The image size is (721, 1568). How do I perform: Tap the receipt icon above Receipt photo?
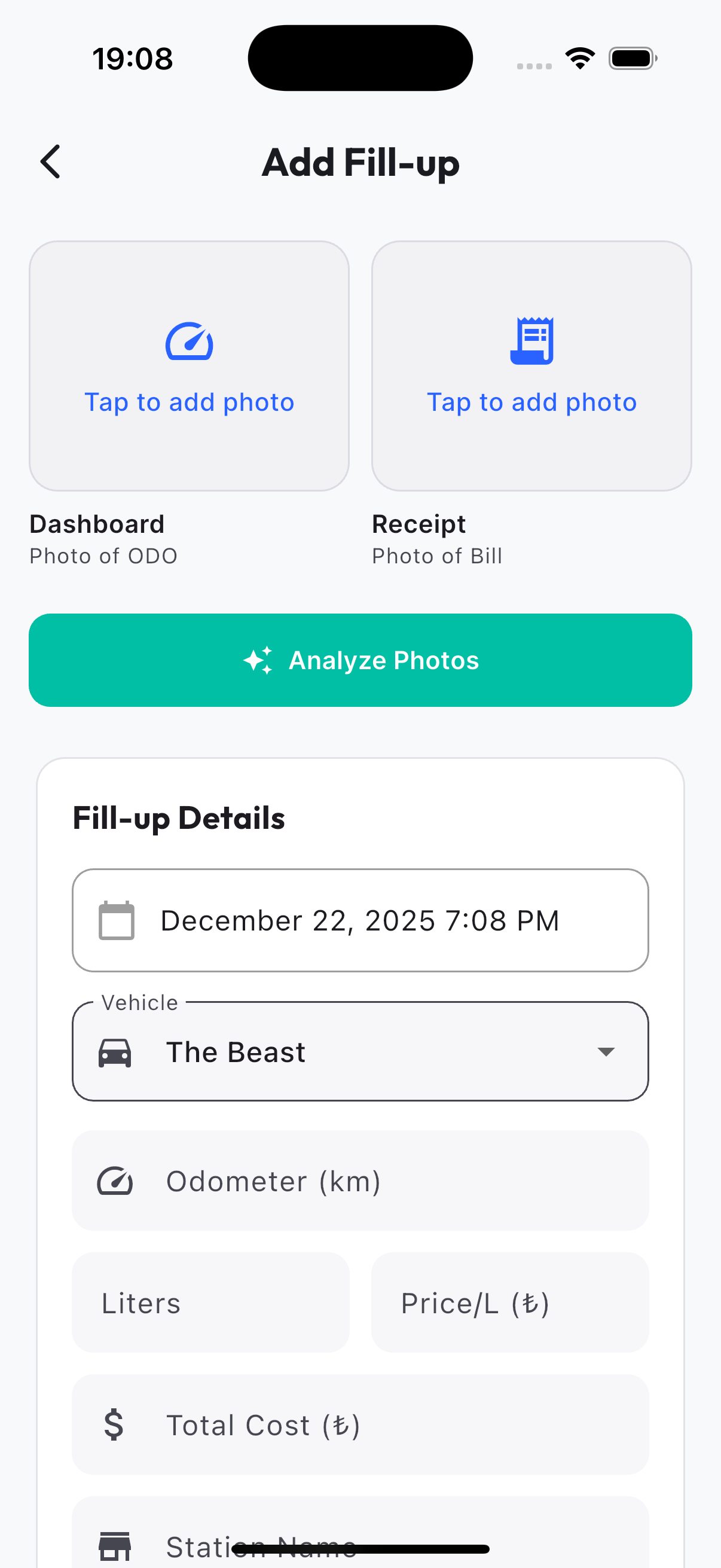click(x=531, y=341)
